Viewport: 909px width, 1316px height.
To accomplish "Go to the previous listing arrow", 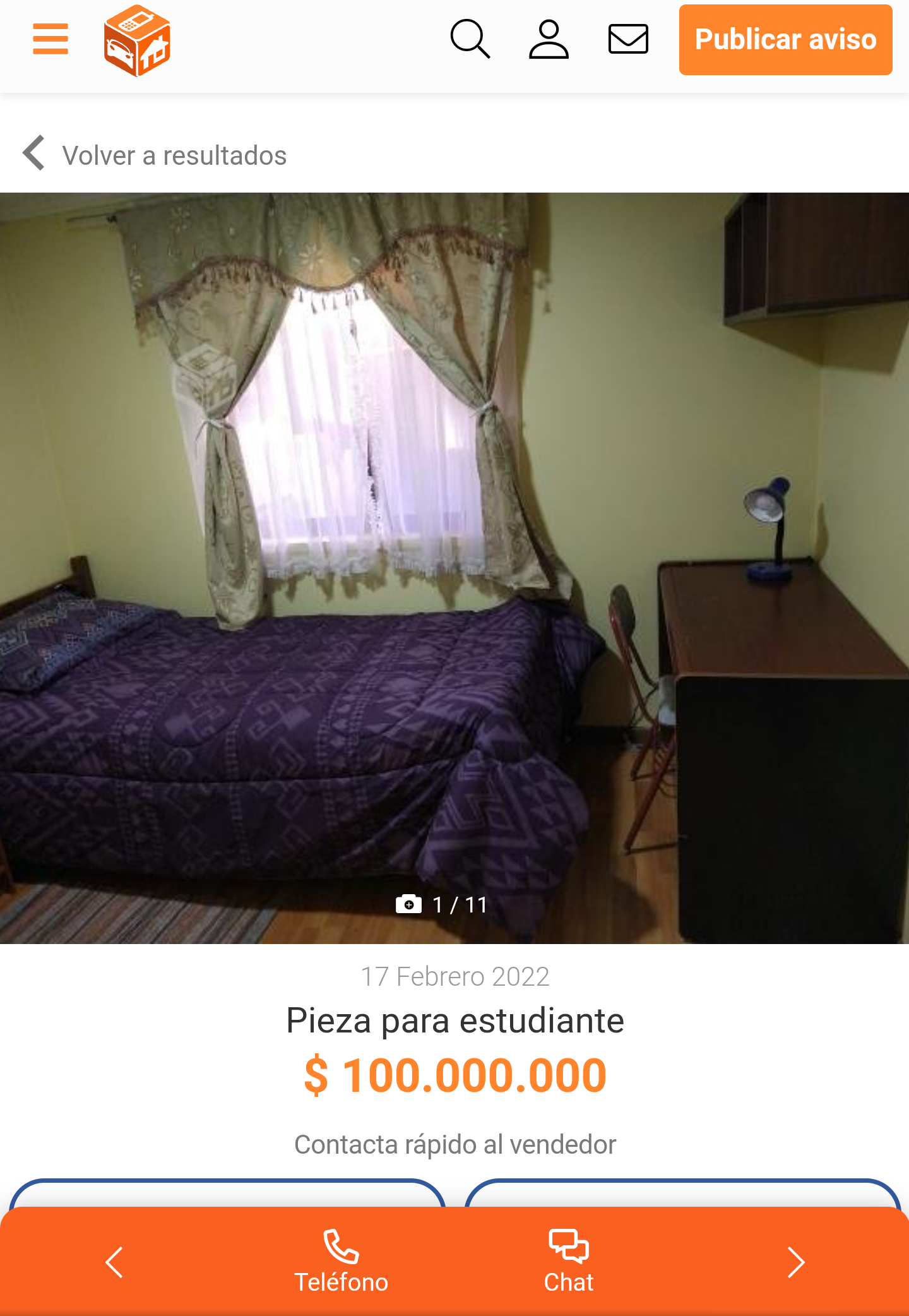I will pos(114,1262).
